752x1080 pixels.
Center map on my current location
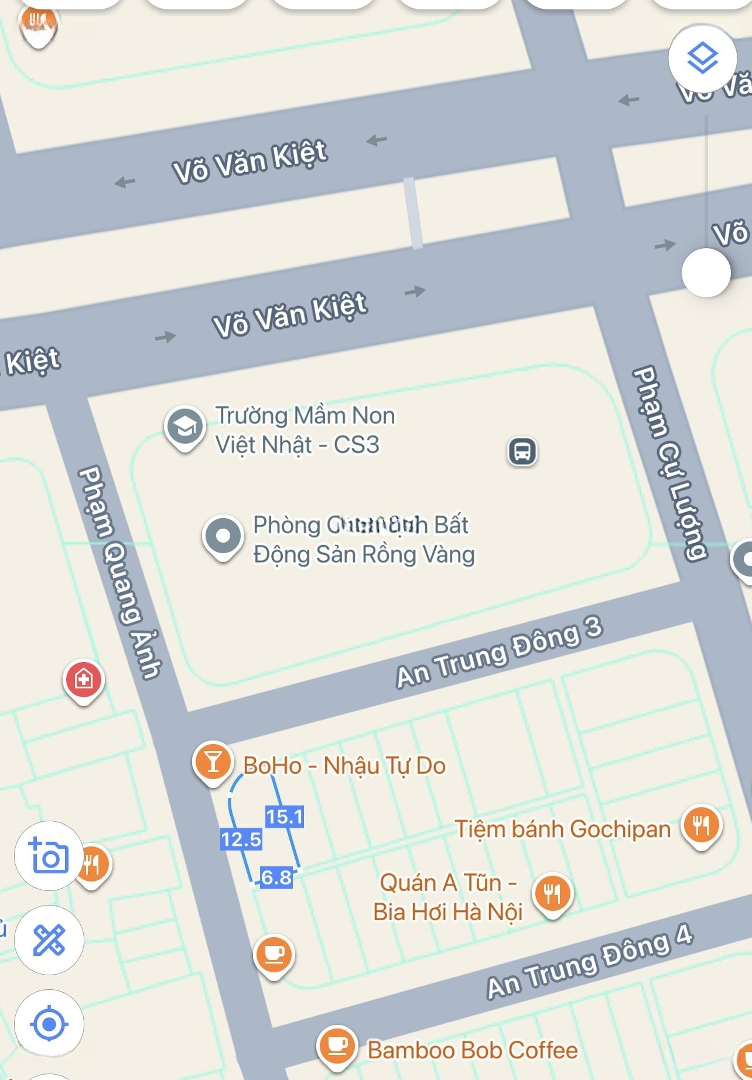point(48,1023)
